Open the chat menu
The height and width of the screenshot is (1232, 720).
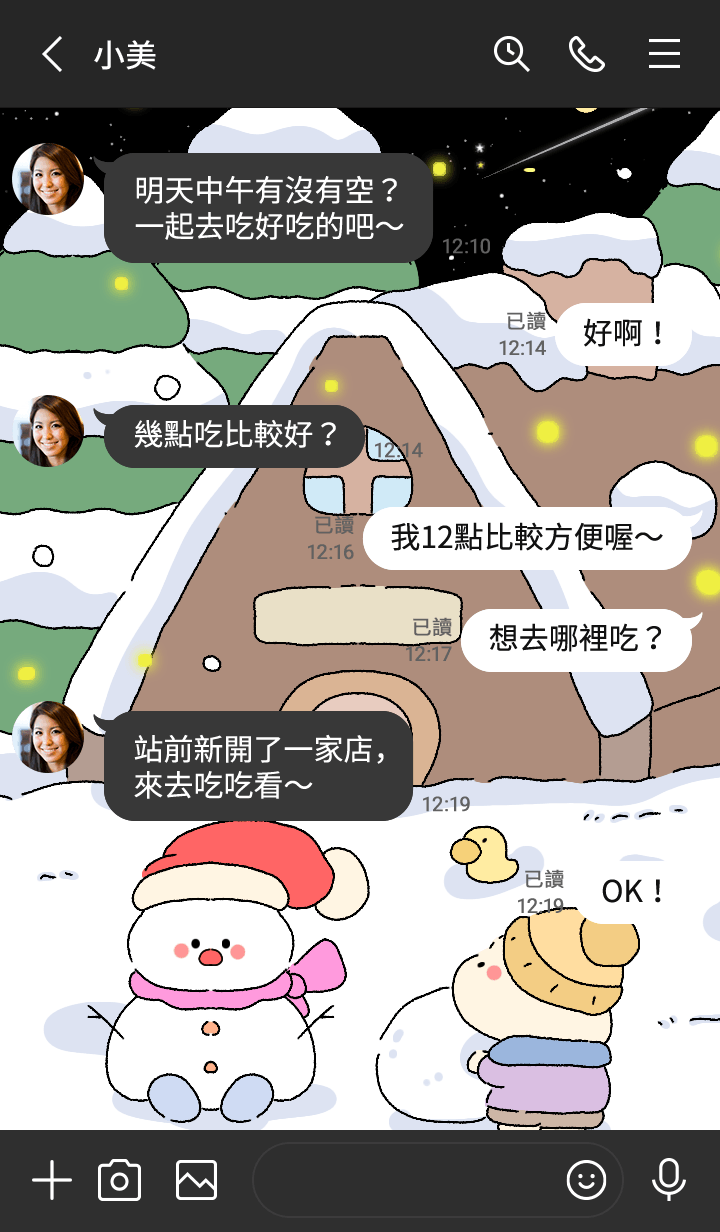point(664,54)
